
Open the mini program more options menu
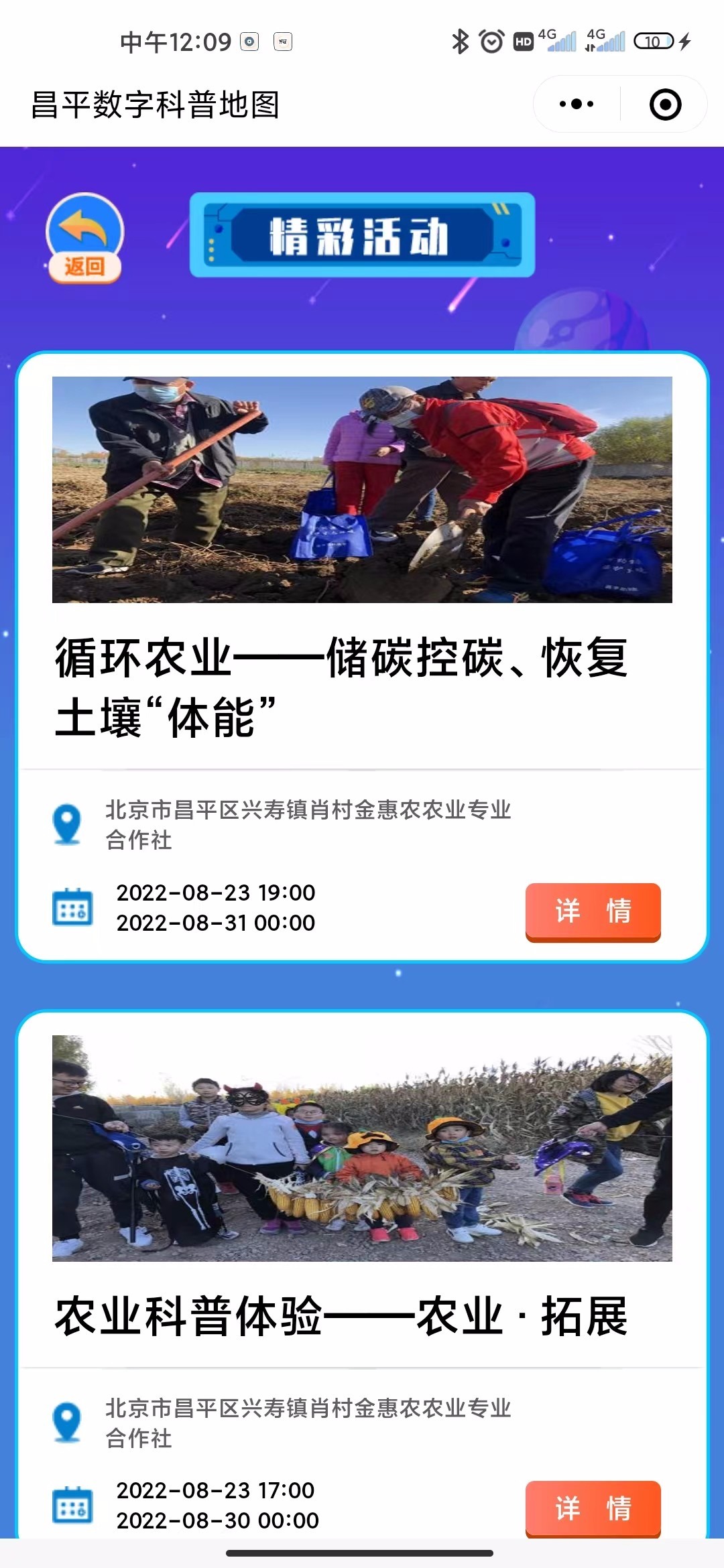coord(577,104)
